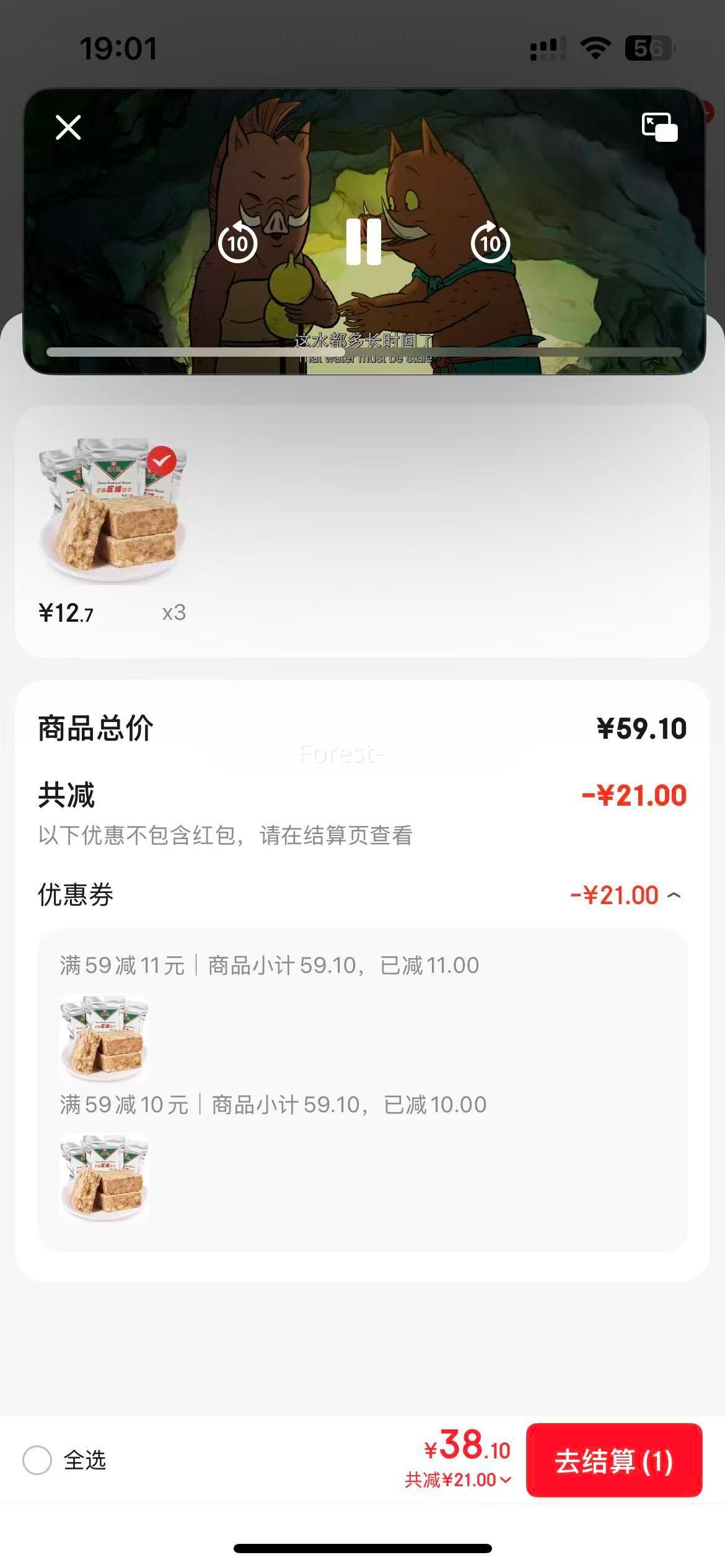Return video to full screen
This screenshot has width=725, height=1568.
point(659,127)
